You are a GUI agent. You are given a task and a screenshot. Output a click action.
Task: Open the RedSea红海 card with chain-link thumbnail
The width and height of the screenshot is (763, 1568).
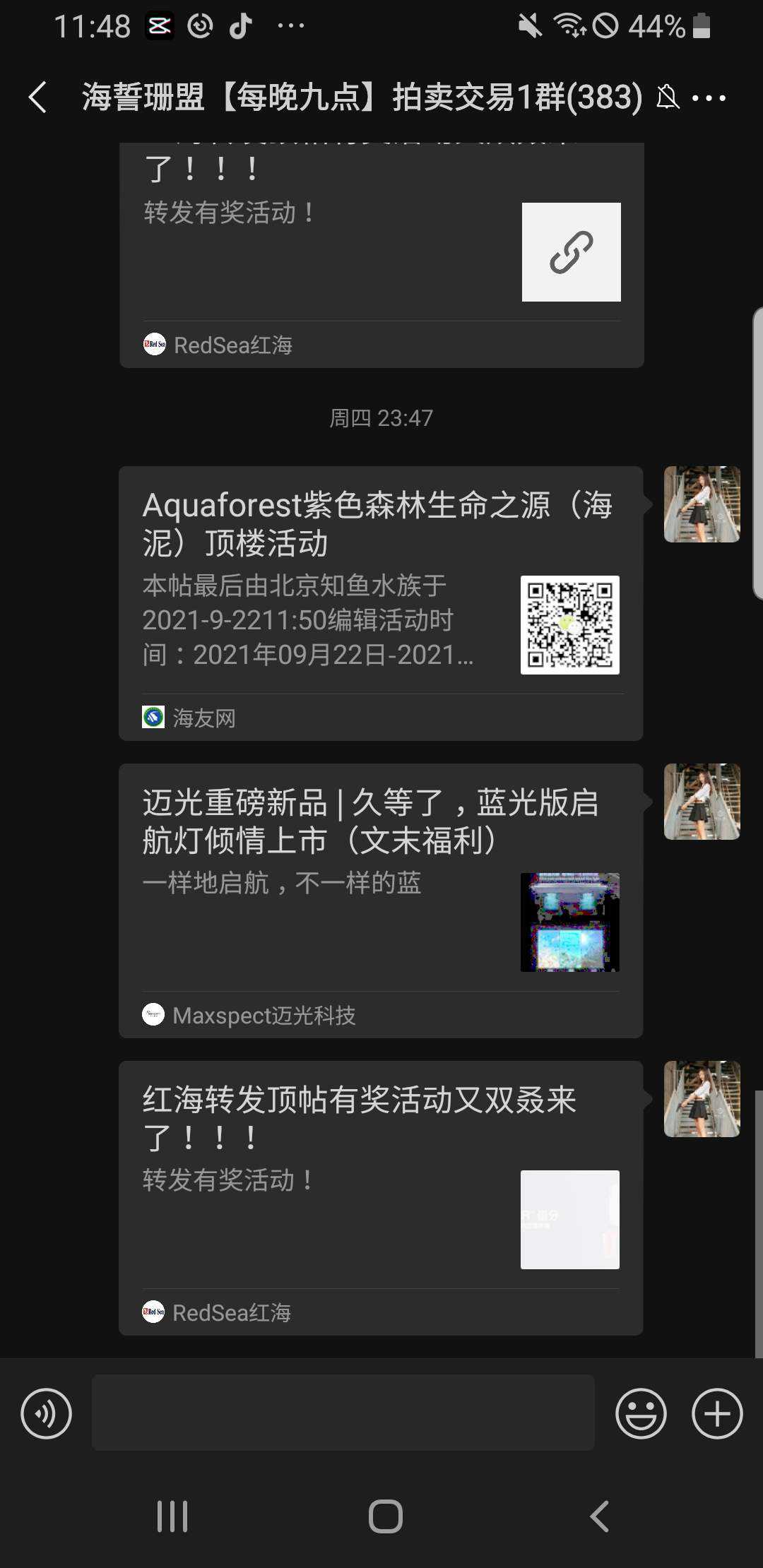coord(380,254)
